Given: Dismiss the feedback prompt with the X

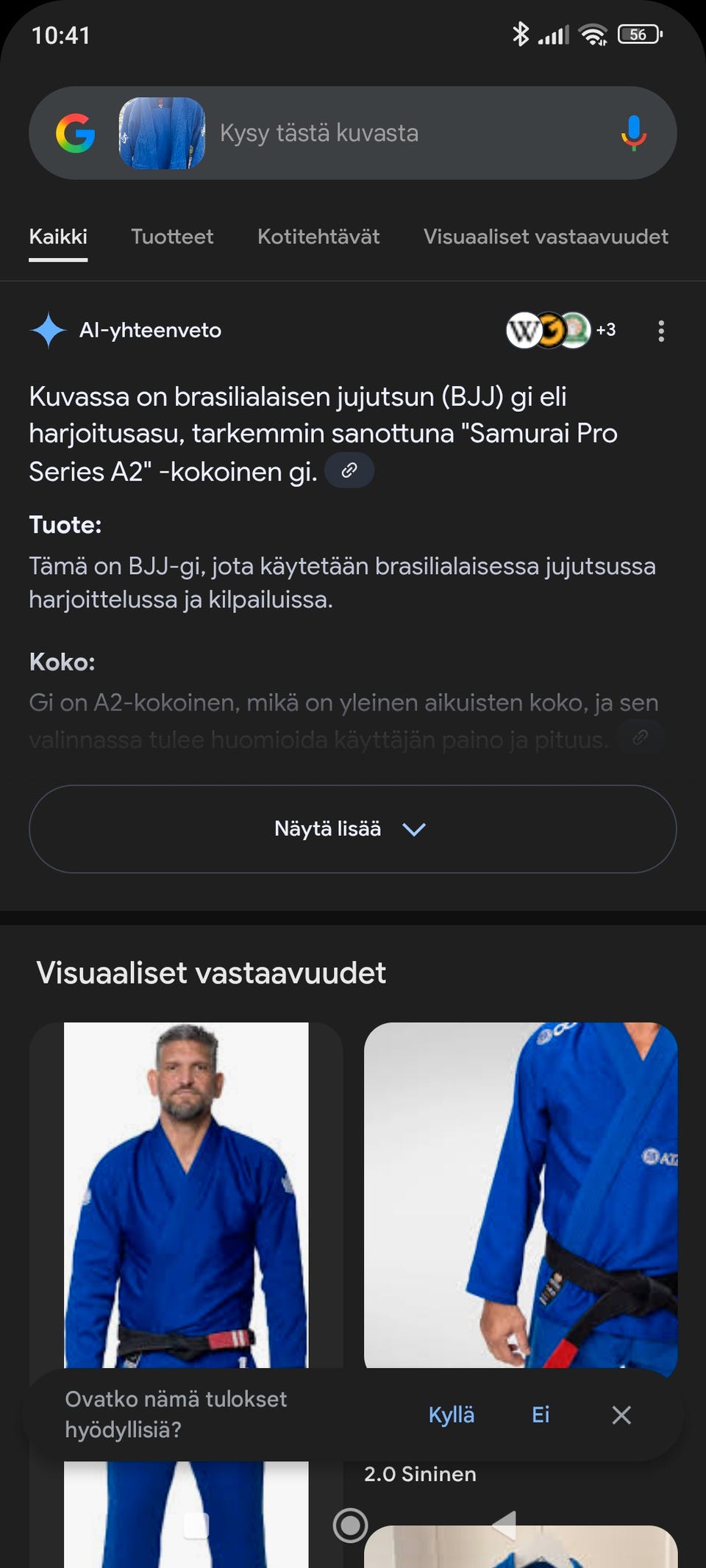Looking at the screenshot, I should coord(621,1414).
